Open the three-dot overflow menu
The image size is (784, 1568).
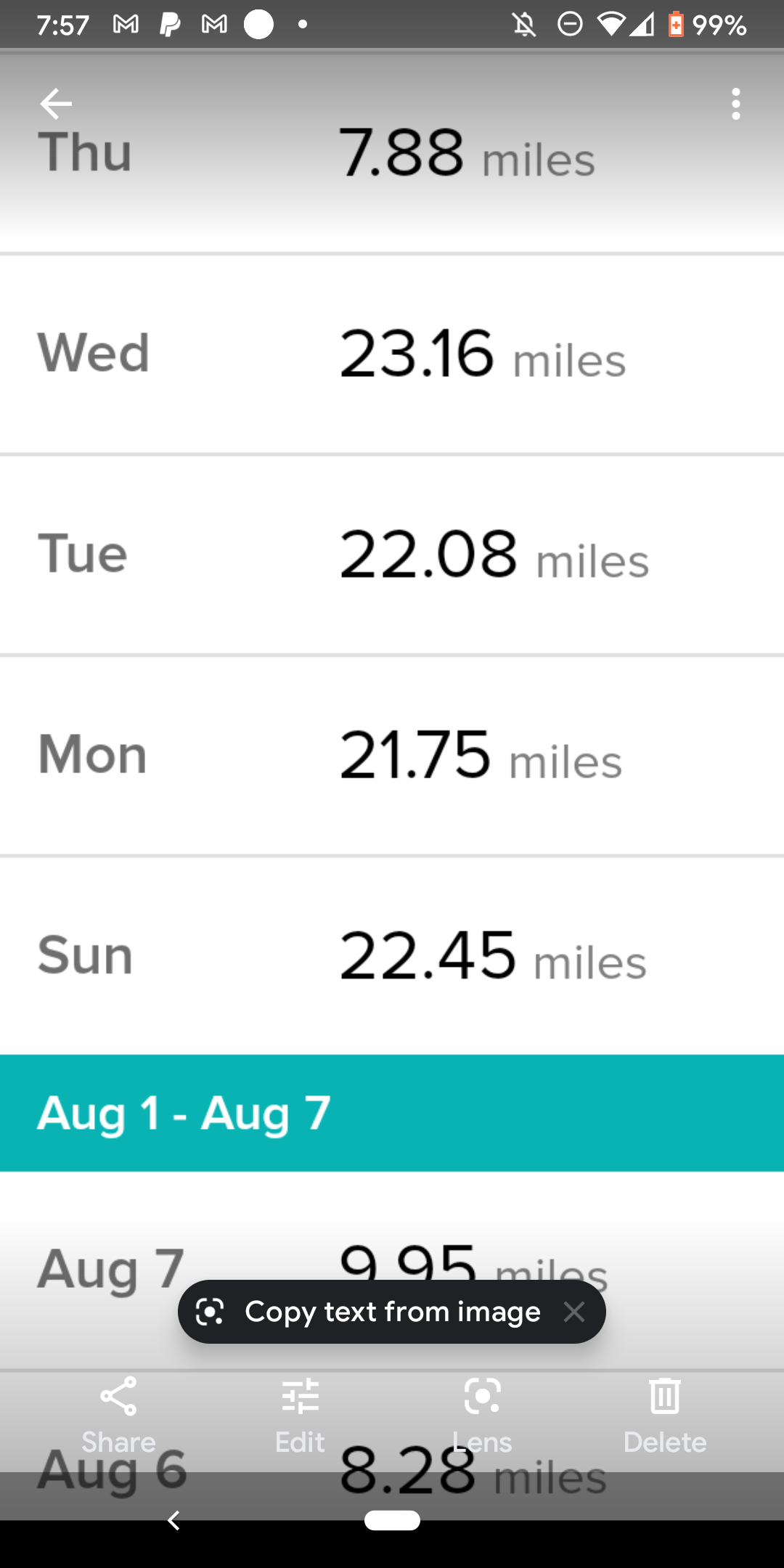pyautogui.click(x=736, y=104)
